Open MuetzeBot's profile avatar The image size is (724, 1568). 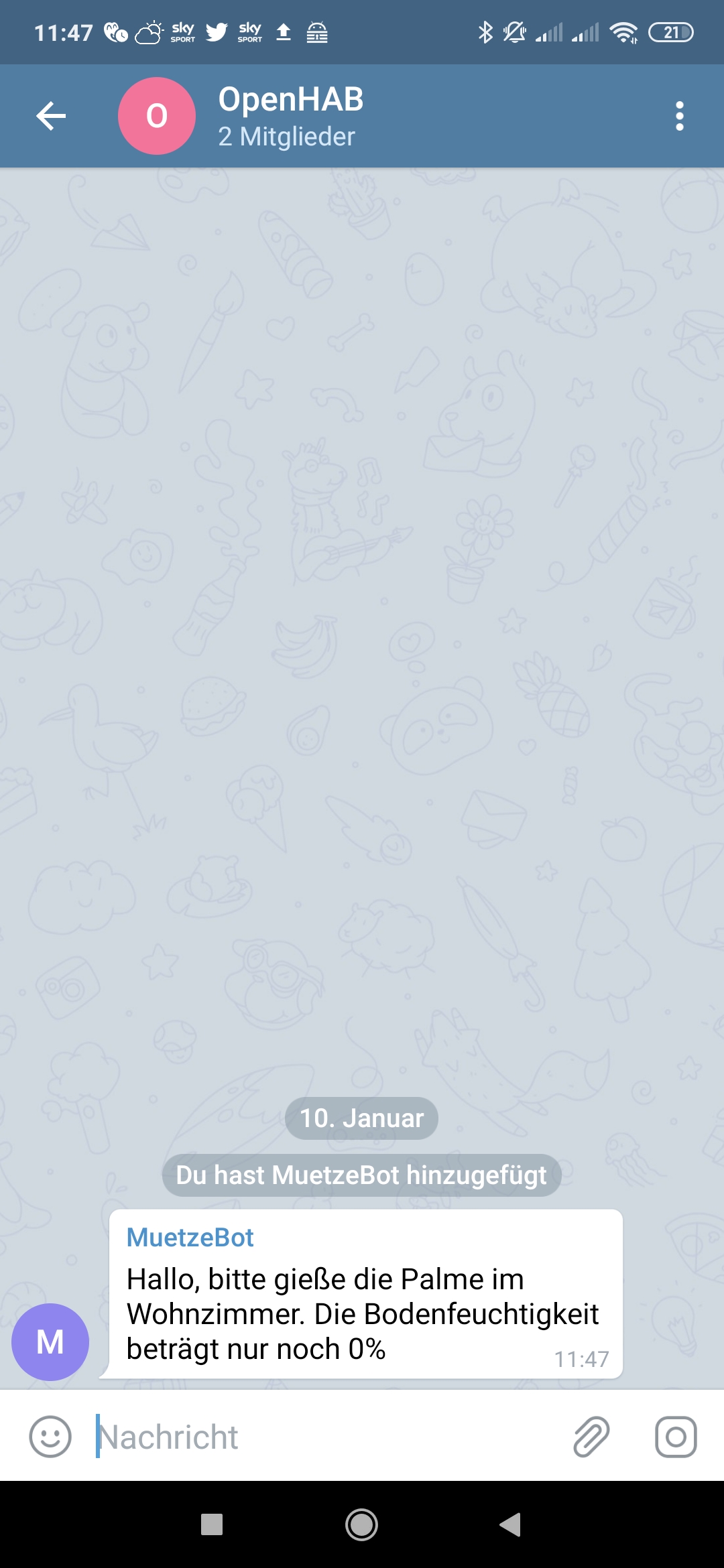tap(50, 1342)
